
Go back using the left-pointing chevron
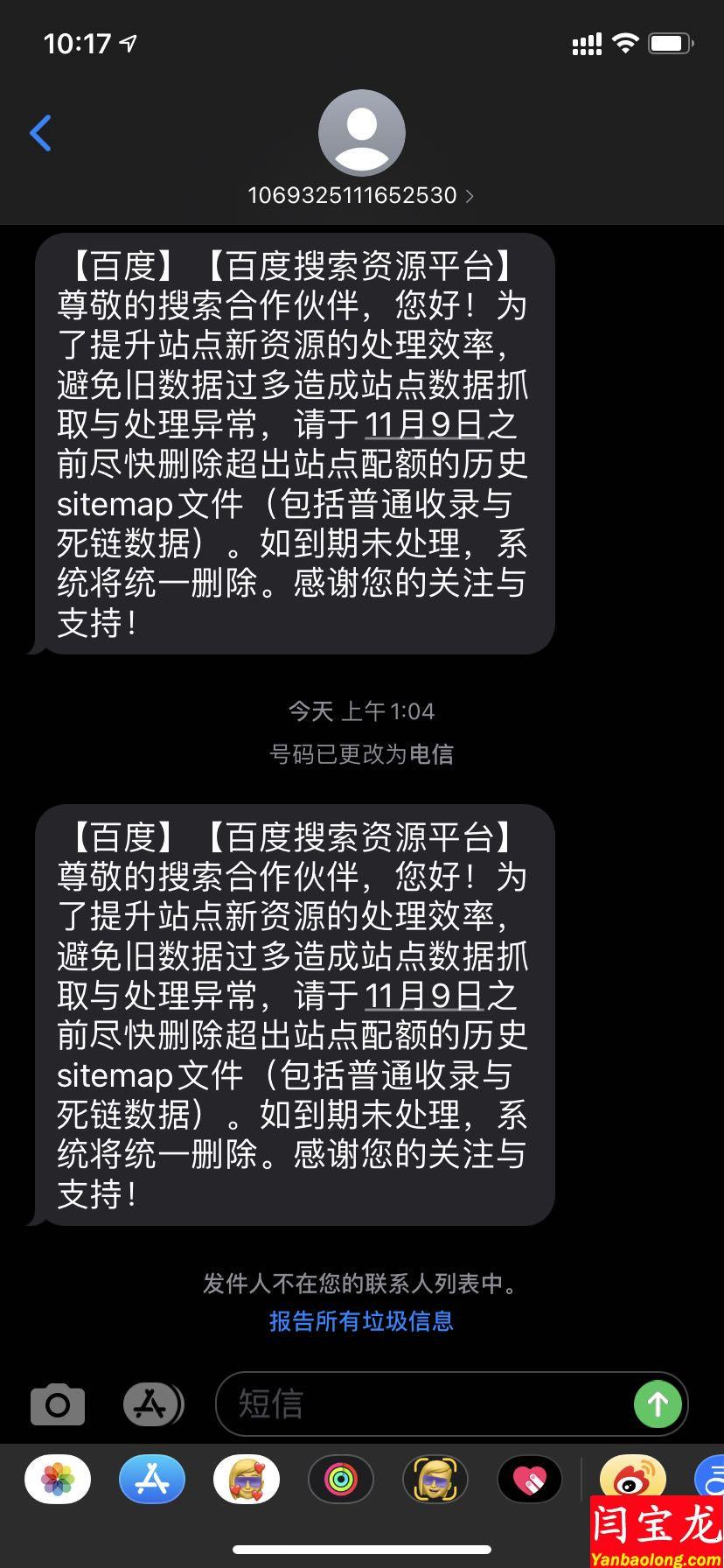[39, 133]
